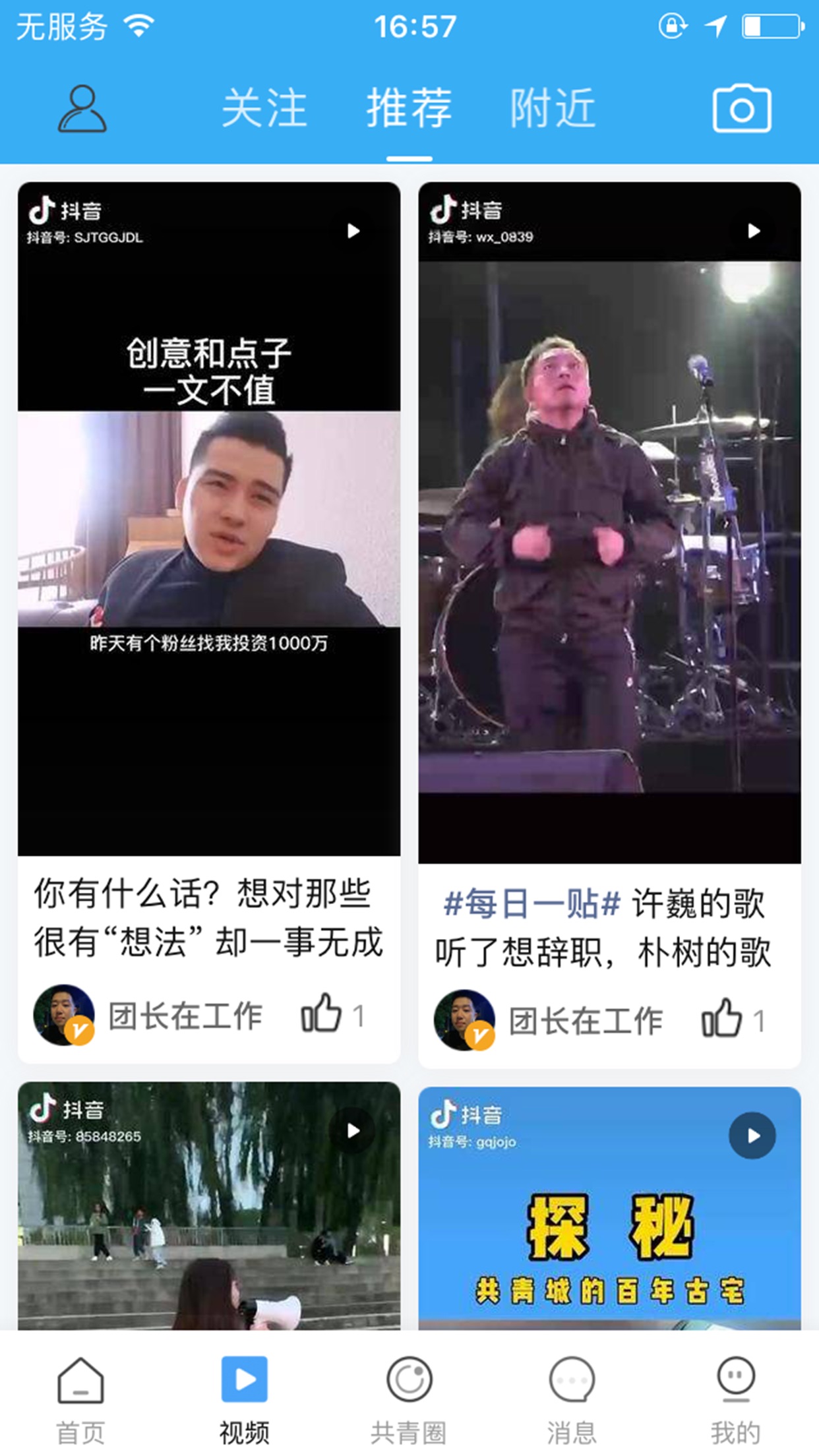Open the profile icon in top bar
819x1456 pixels.
pos(82,109)
